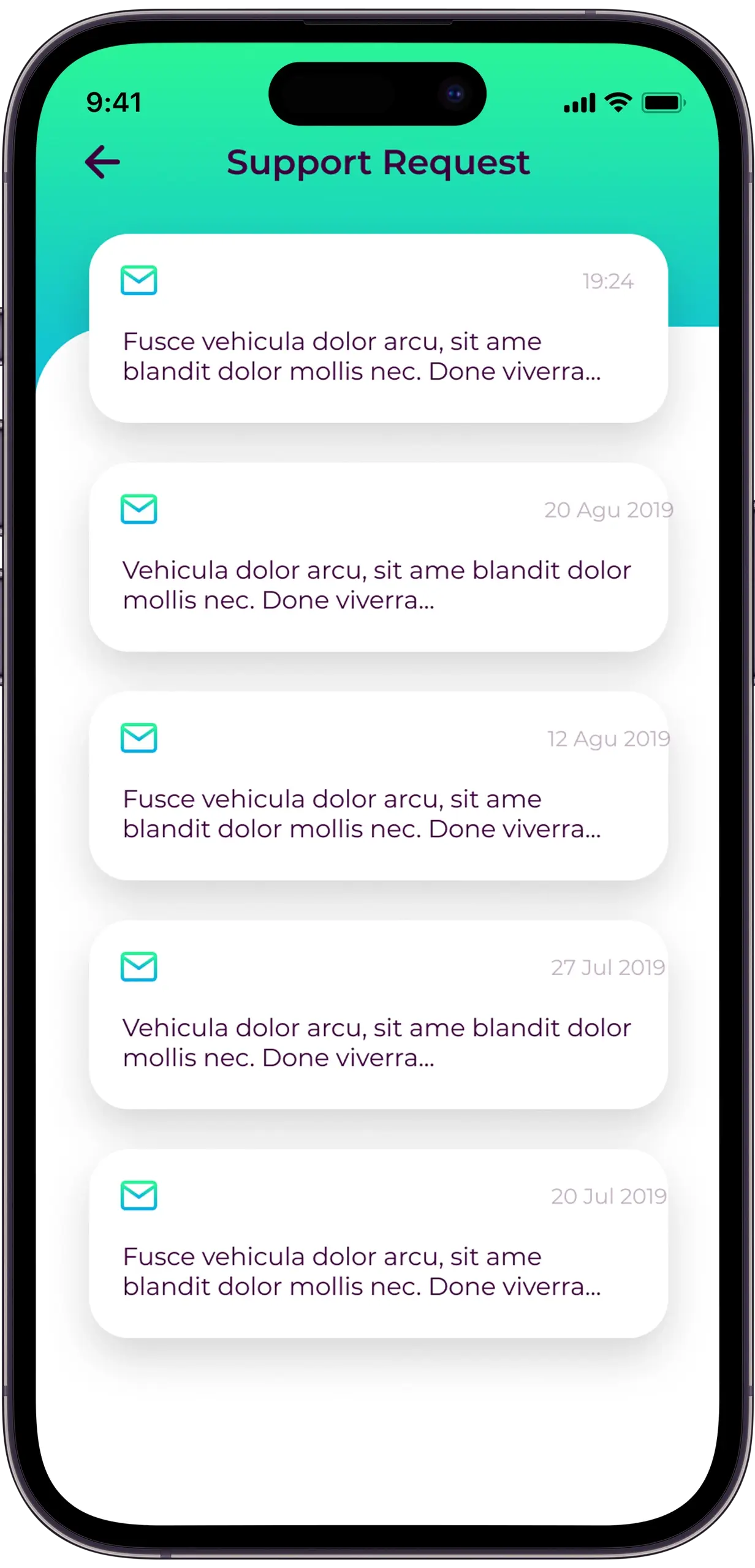Open the request dated 27 Jul 2019
755x1568 pixels.
pyautogui.click(x=378, y=1015)
